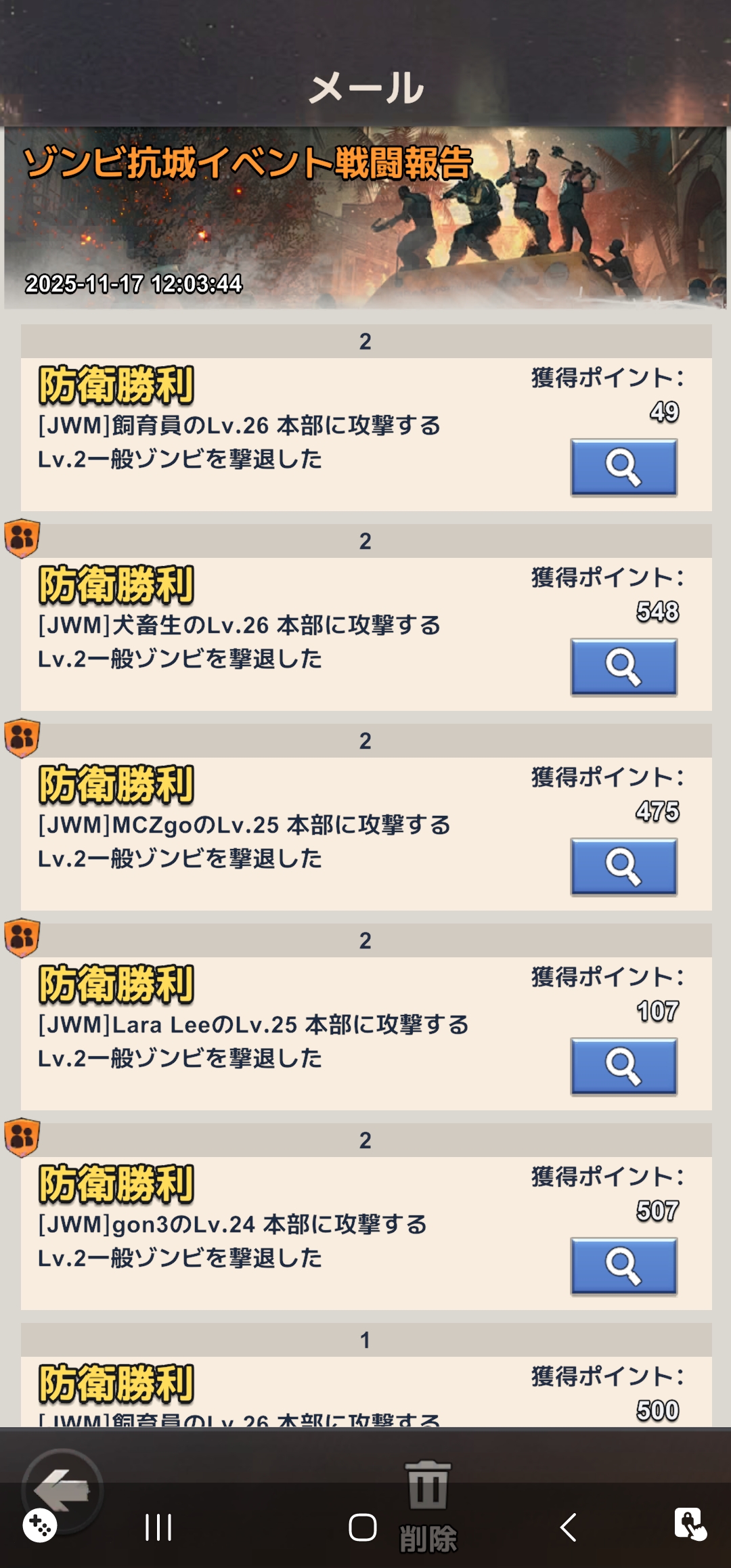
Task: Open details for gon3's defense report
Action: coord(623,1266)
